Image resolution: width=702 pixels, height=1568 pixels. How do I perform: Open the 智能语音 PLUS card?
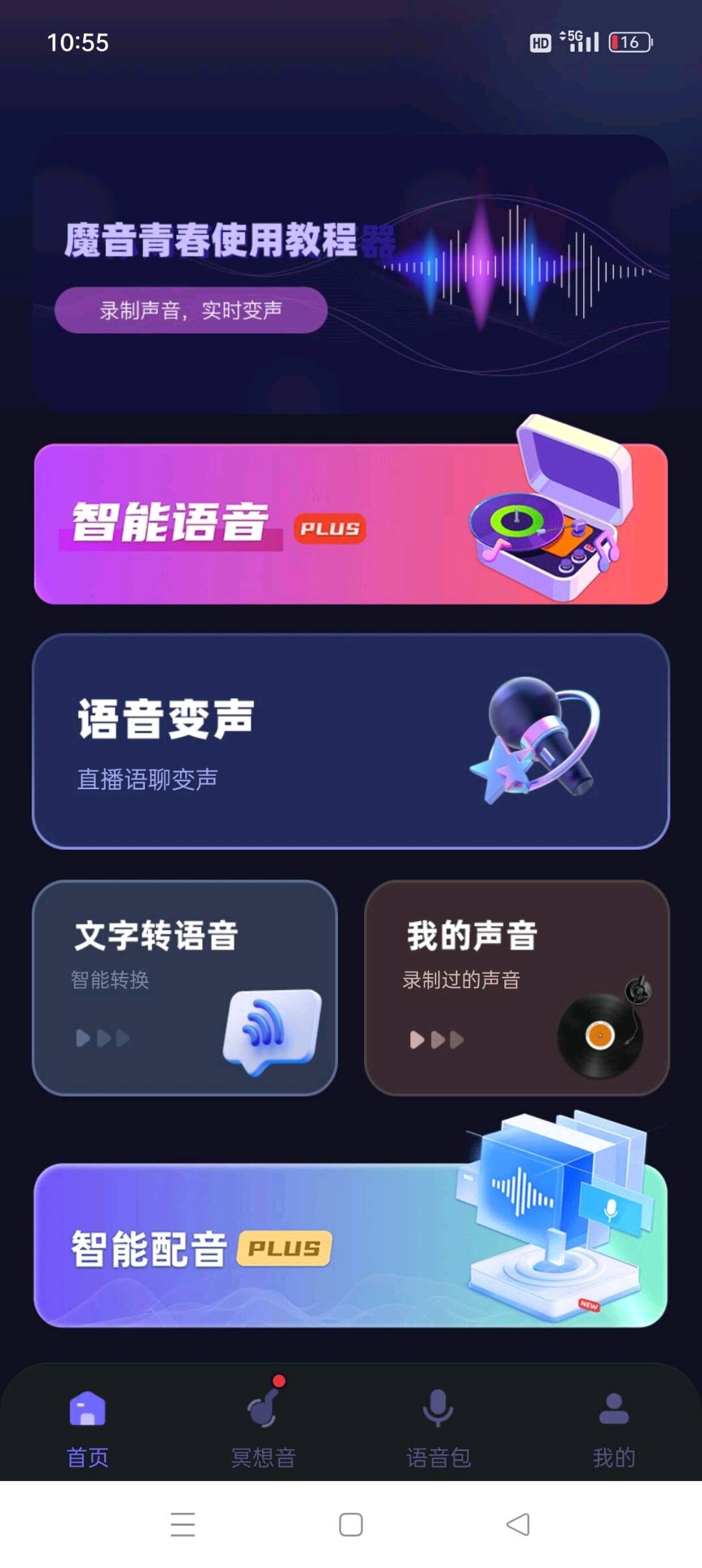(x=351, y=524)
